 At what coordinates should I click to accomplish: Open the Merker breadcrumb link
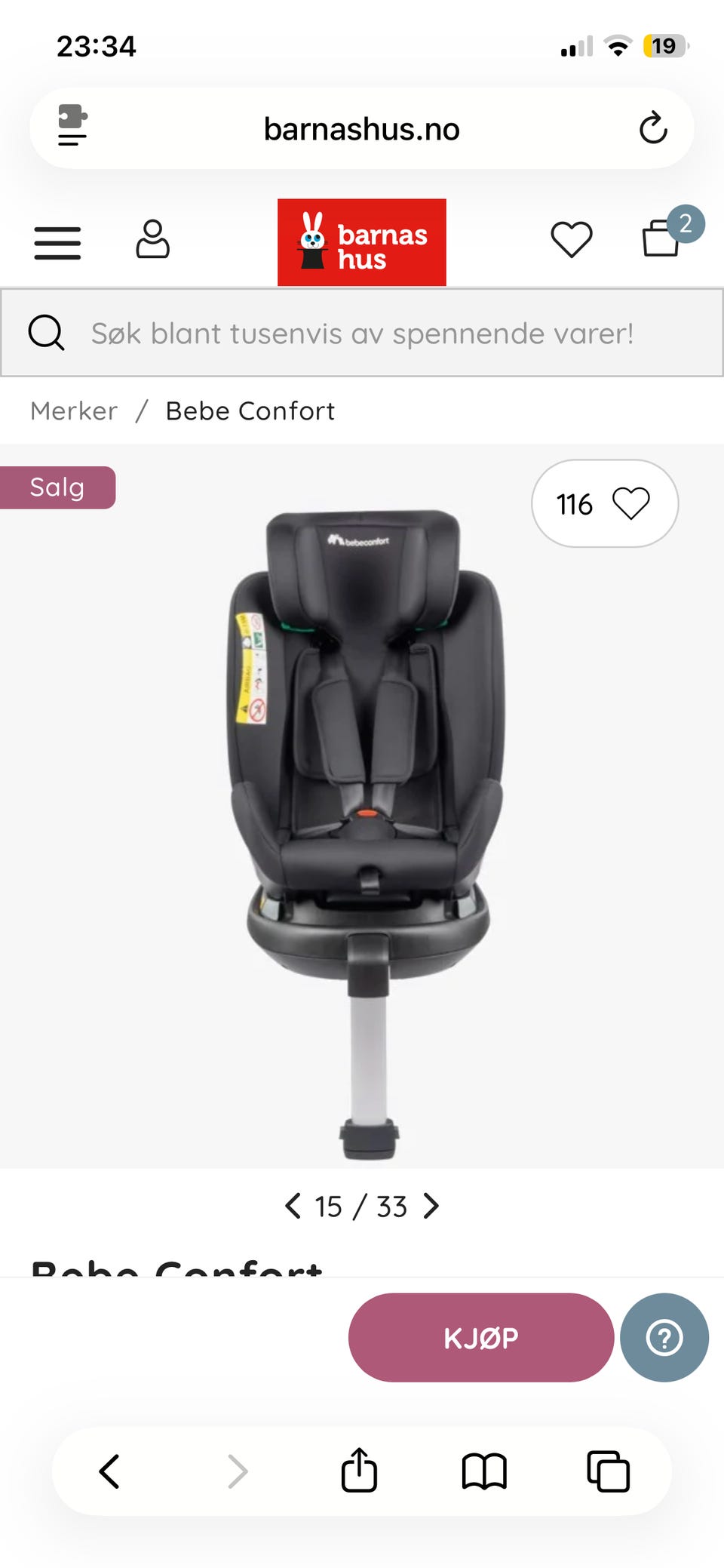point(74,411)
